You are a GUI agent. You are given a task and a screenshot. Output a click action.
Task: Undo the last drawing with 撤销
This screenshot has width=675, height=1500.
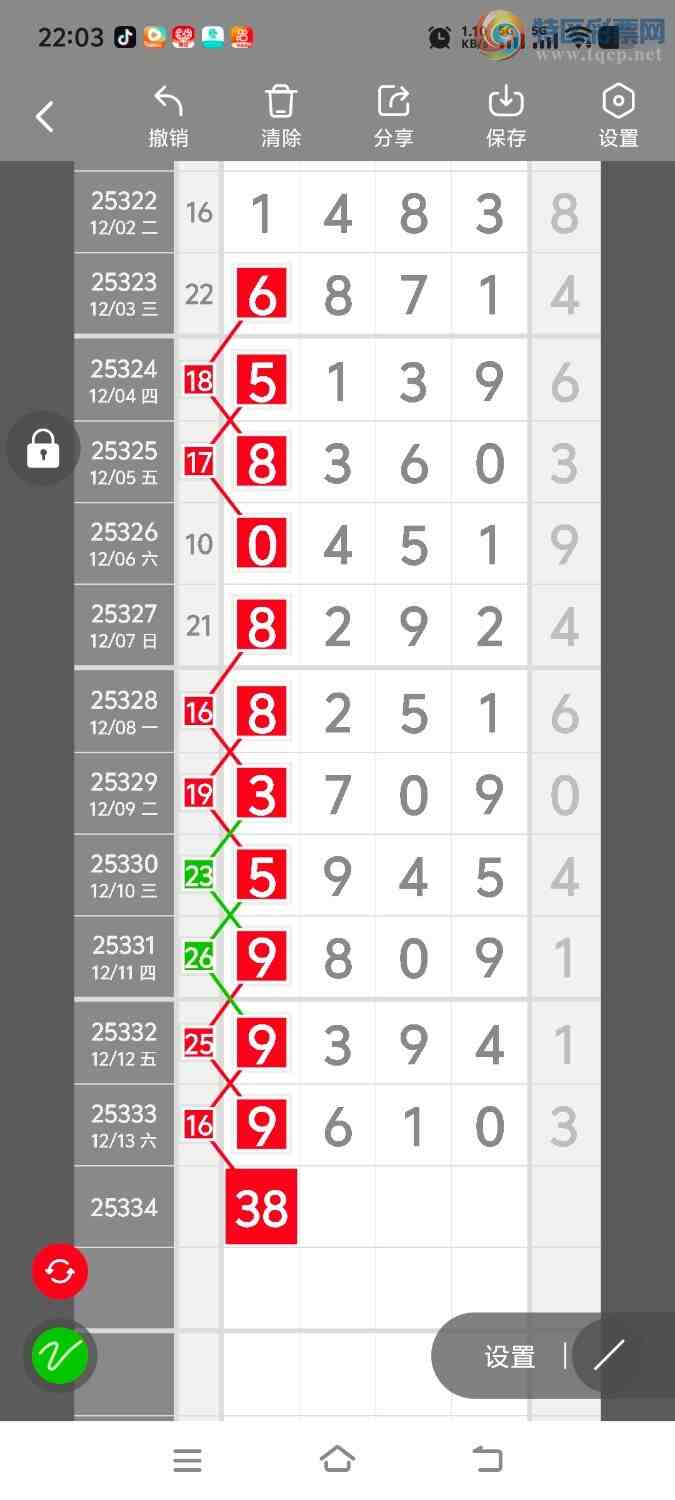coord(168,117)
